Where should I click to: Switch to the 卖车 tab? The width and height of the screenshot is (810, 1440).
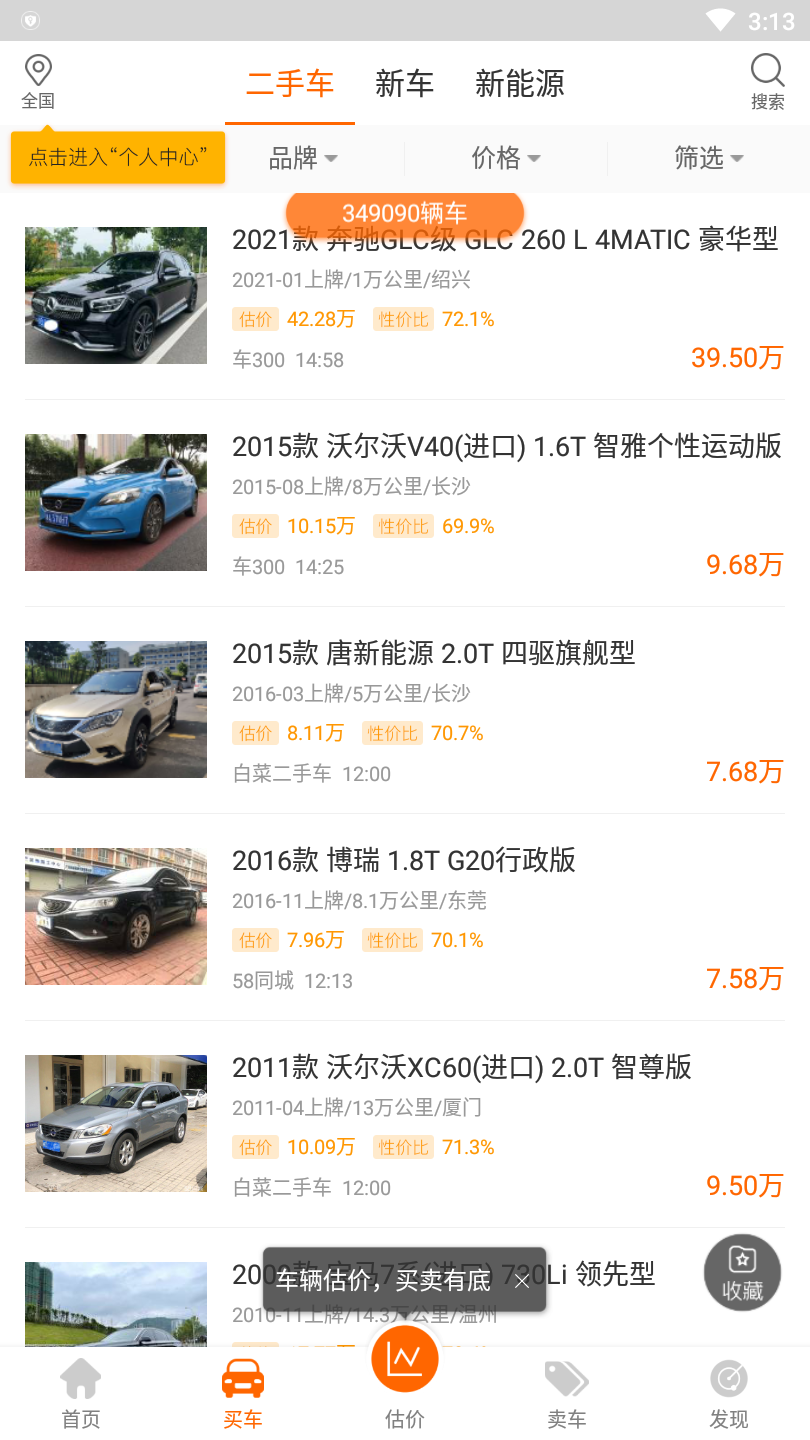click(x=567, y=1392)
